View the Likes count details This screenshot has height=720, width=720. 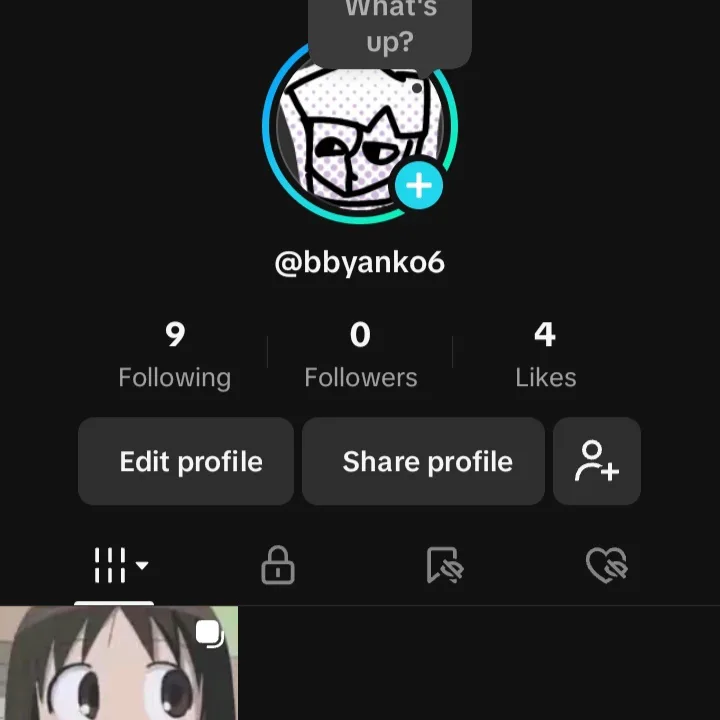tap(545, 354)
